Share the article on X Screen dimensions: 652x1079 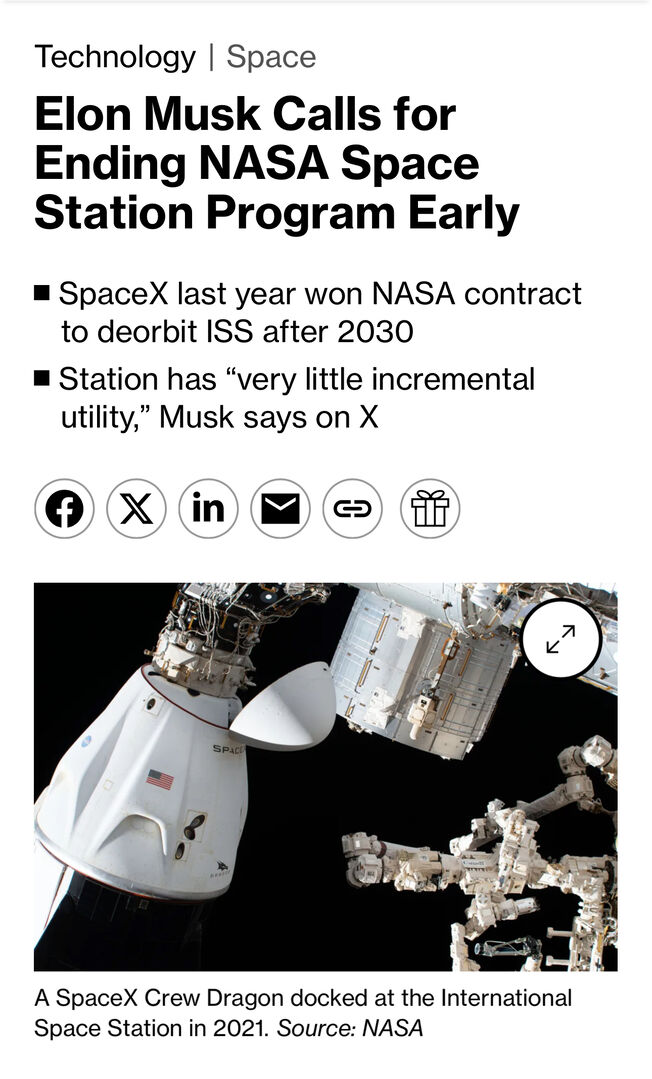(x=137, y=509)
